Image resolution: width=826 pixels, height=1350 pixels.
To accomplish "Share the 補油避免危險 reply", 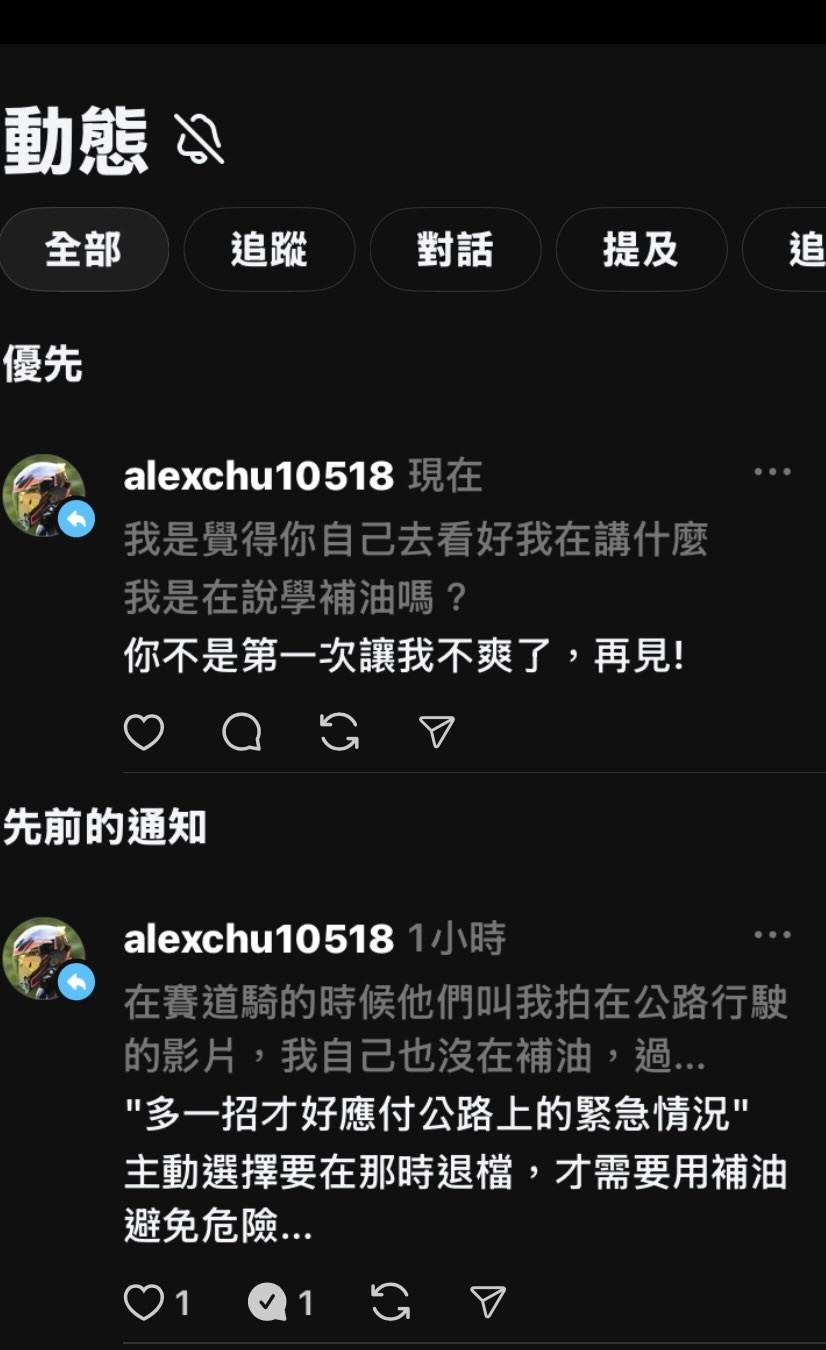I will coord(487,1302).
